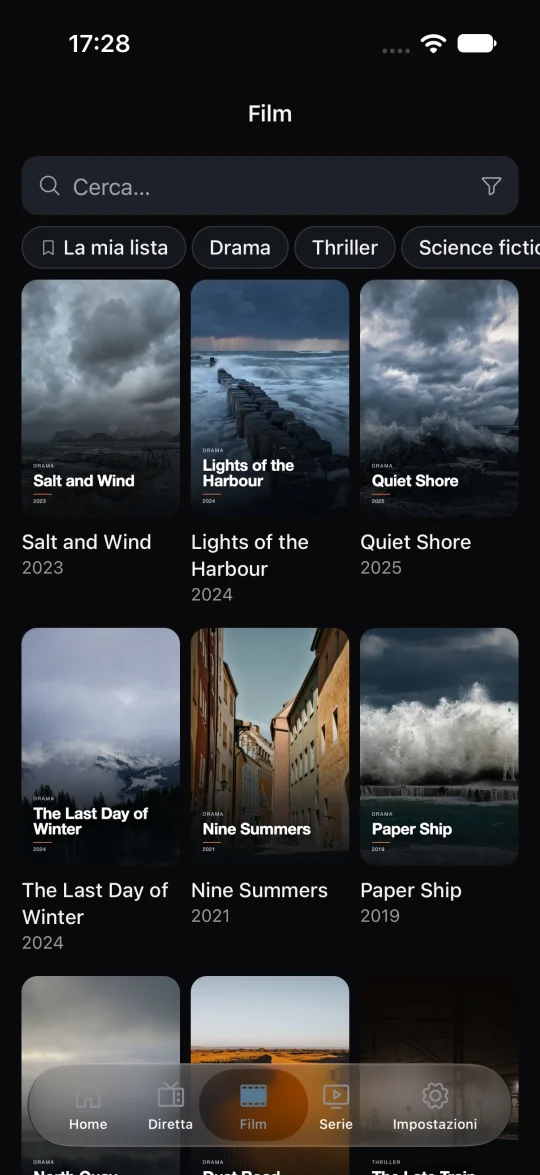
Task: Switch to the Home tab
Action: coord(88,1106)
